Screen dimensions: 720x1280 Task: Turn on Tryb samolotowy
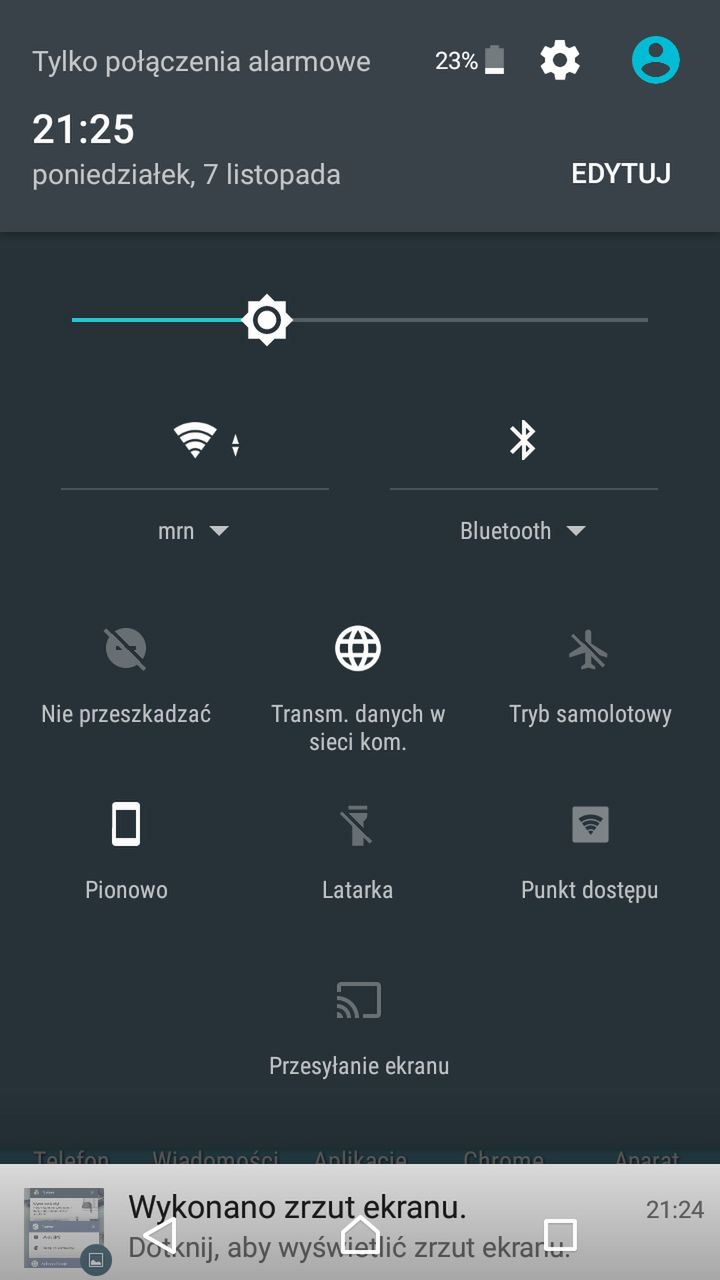[589, 650]
